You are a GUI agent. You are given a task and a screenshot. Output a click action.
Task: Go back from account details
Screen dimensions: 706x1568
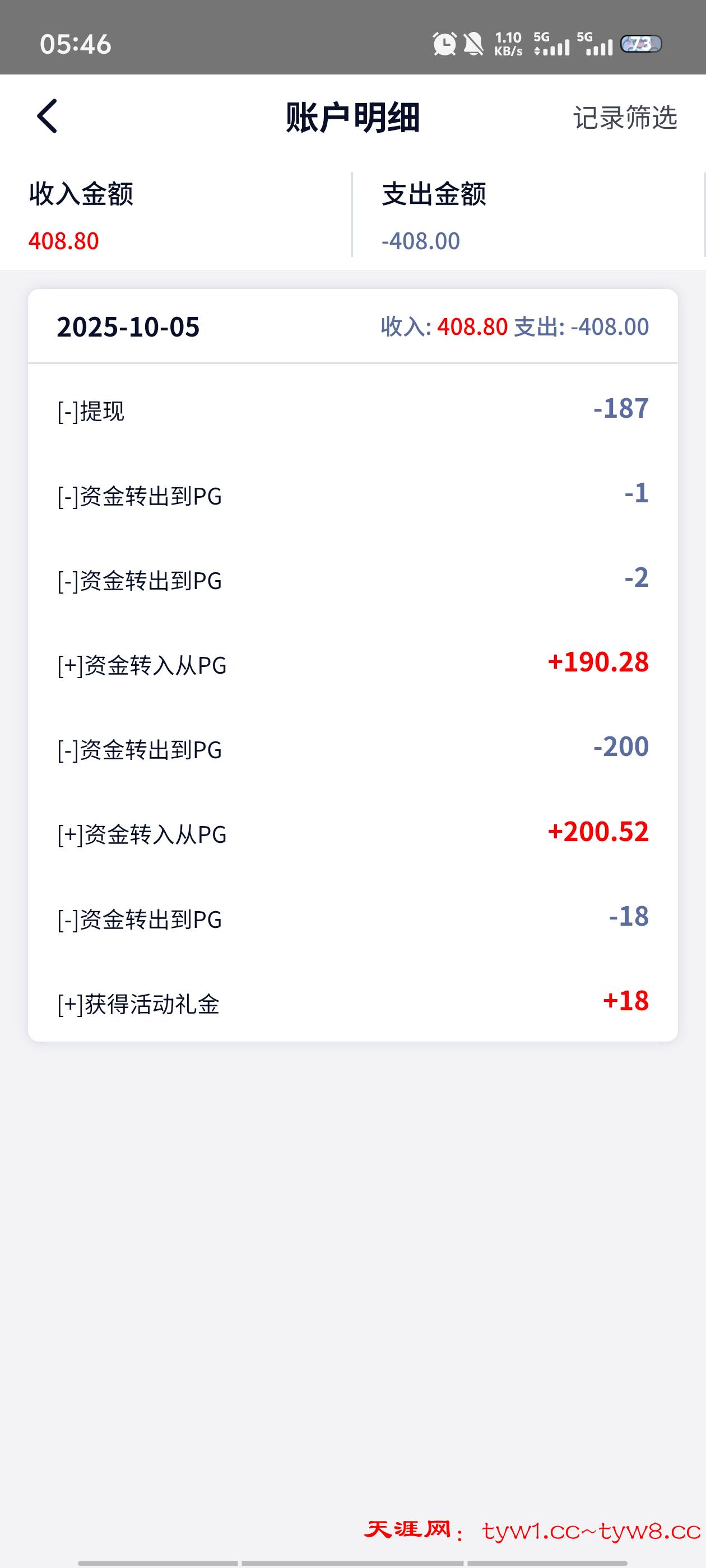point(48,116)
